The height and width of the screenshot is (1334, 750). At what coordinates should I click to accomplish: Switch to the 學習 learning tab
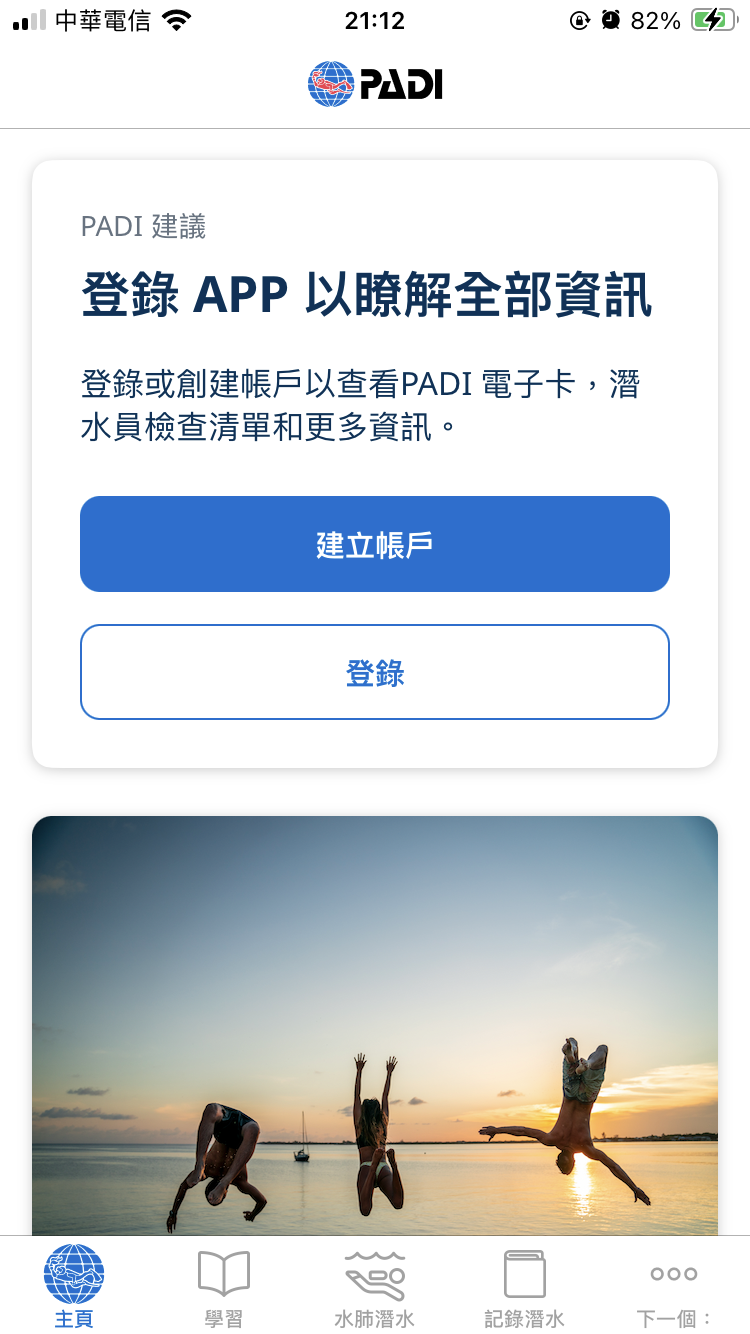[x=224, y=1286]
